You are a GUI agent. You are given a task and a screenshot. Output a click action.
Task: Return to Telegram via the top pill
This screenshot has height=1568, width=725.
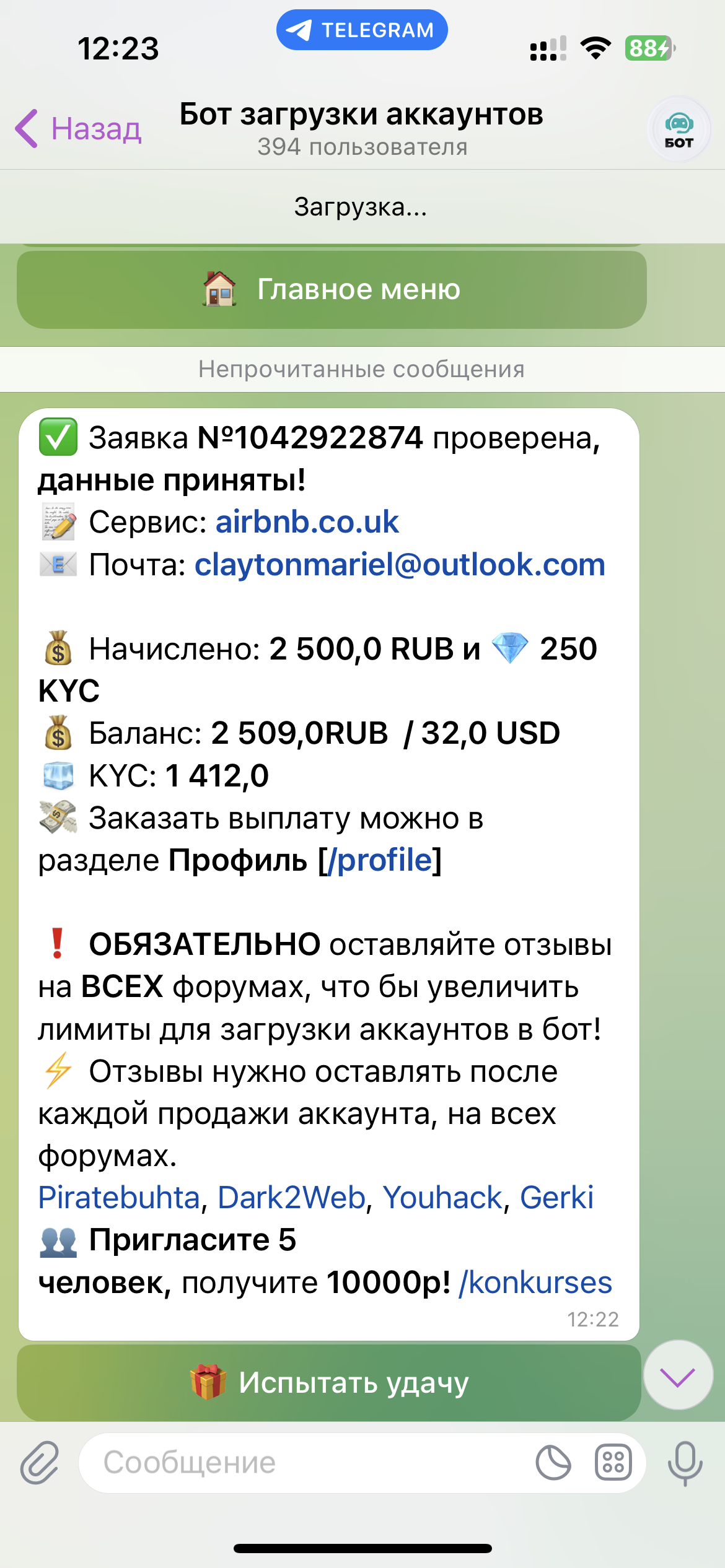coord(362,30)
